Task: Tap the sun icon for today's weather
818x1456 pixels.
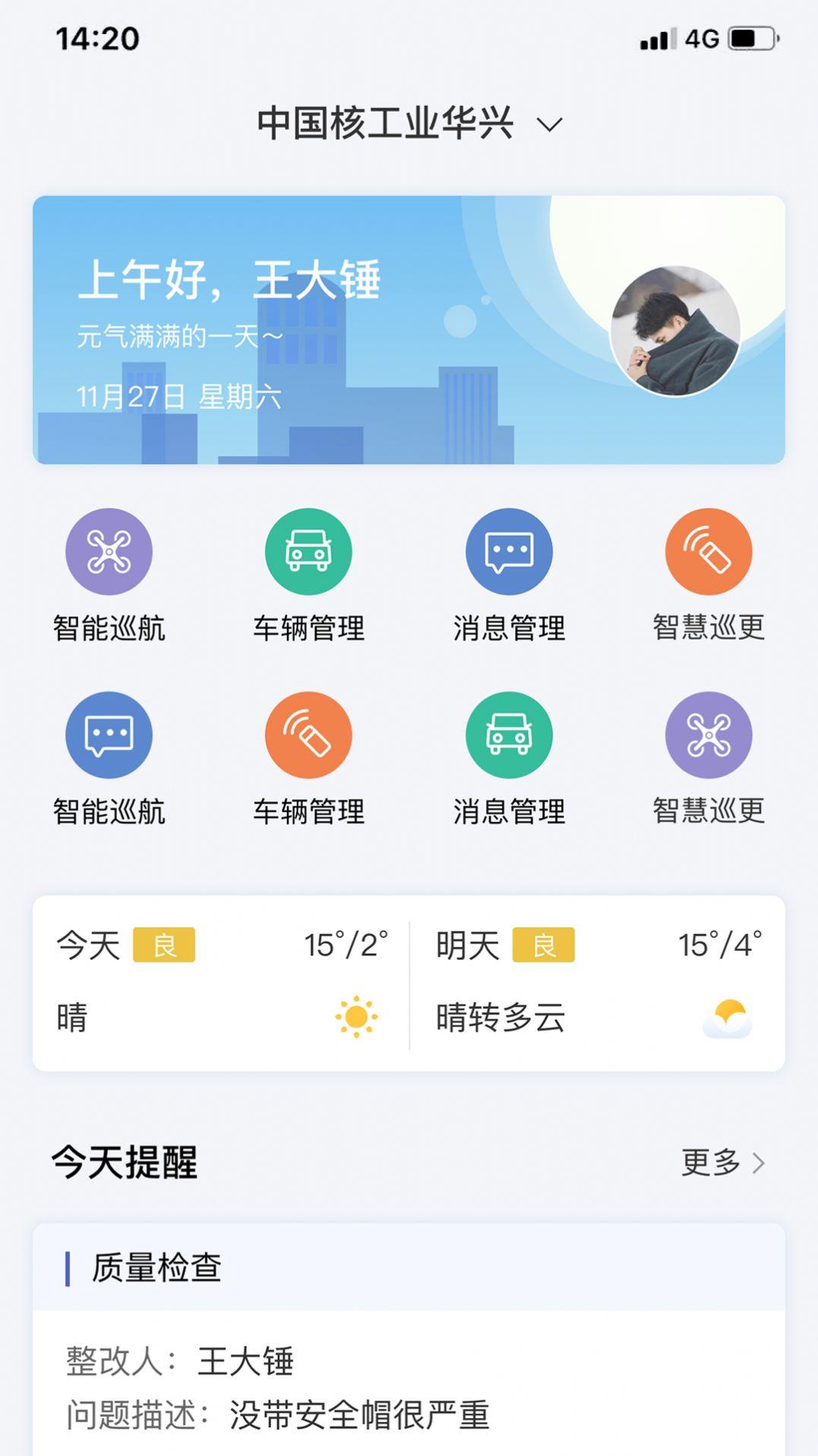Action: coord(357,1015)
